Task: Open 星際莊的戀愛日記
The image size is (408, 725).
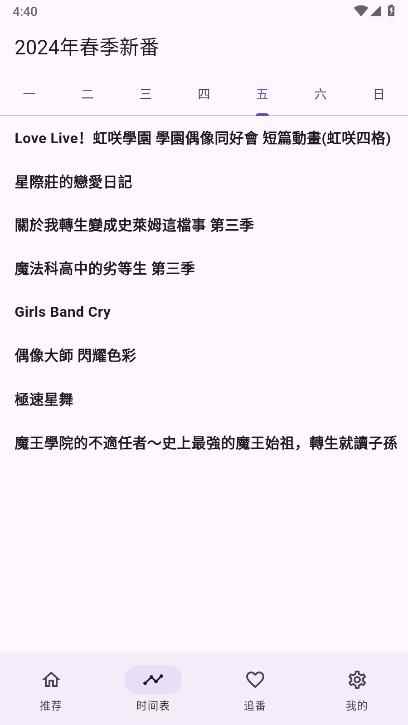Action: (204, 182)
